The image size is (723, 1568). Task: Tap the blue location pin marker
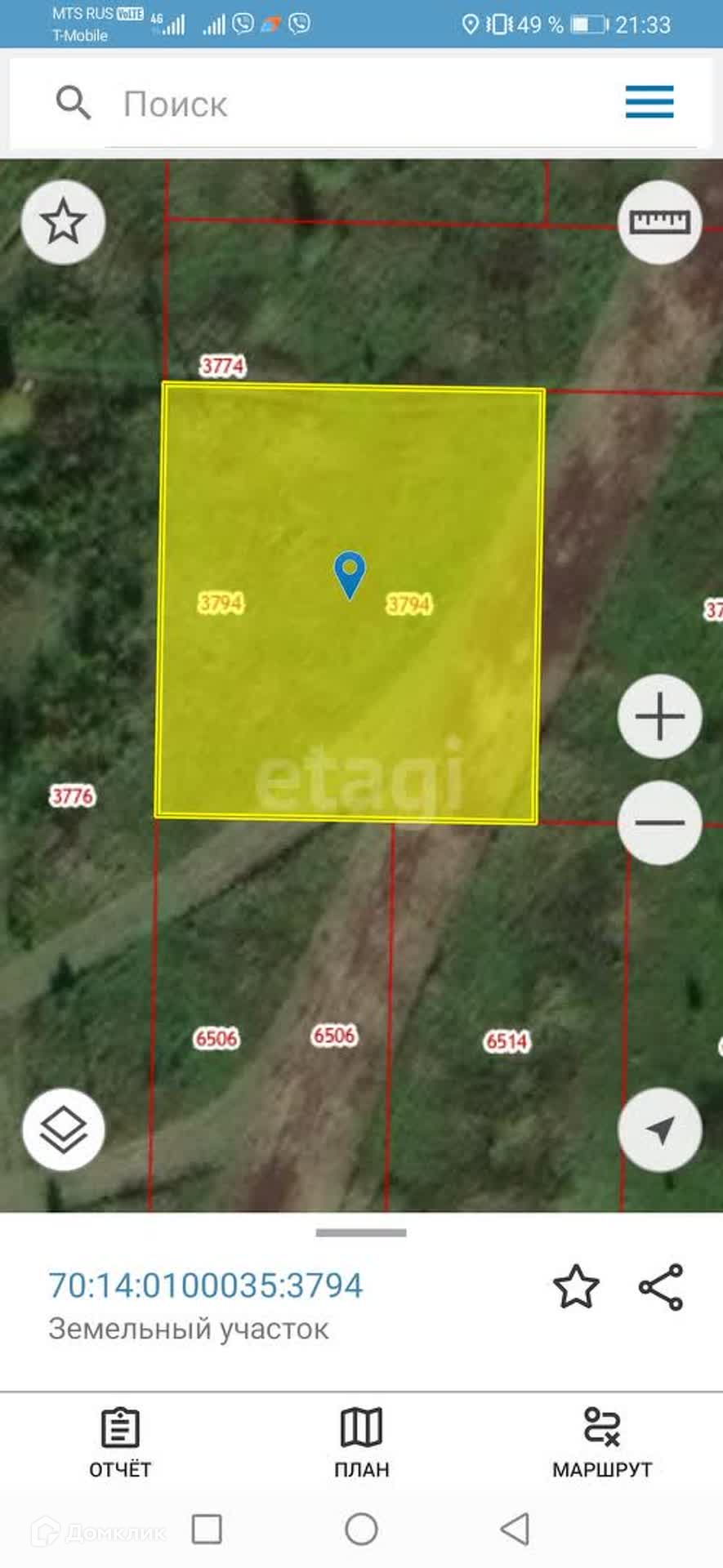[x=350, y=575]
